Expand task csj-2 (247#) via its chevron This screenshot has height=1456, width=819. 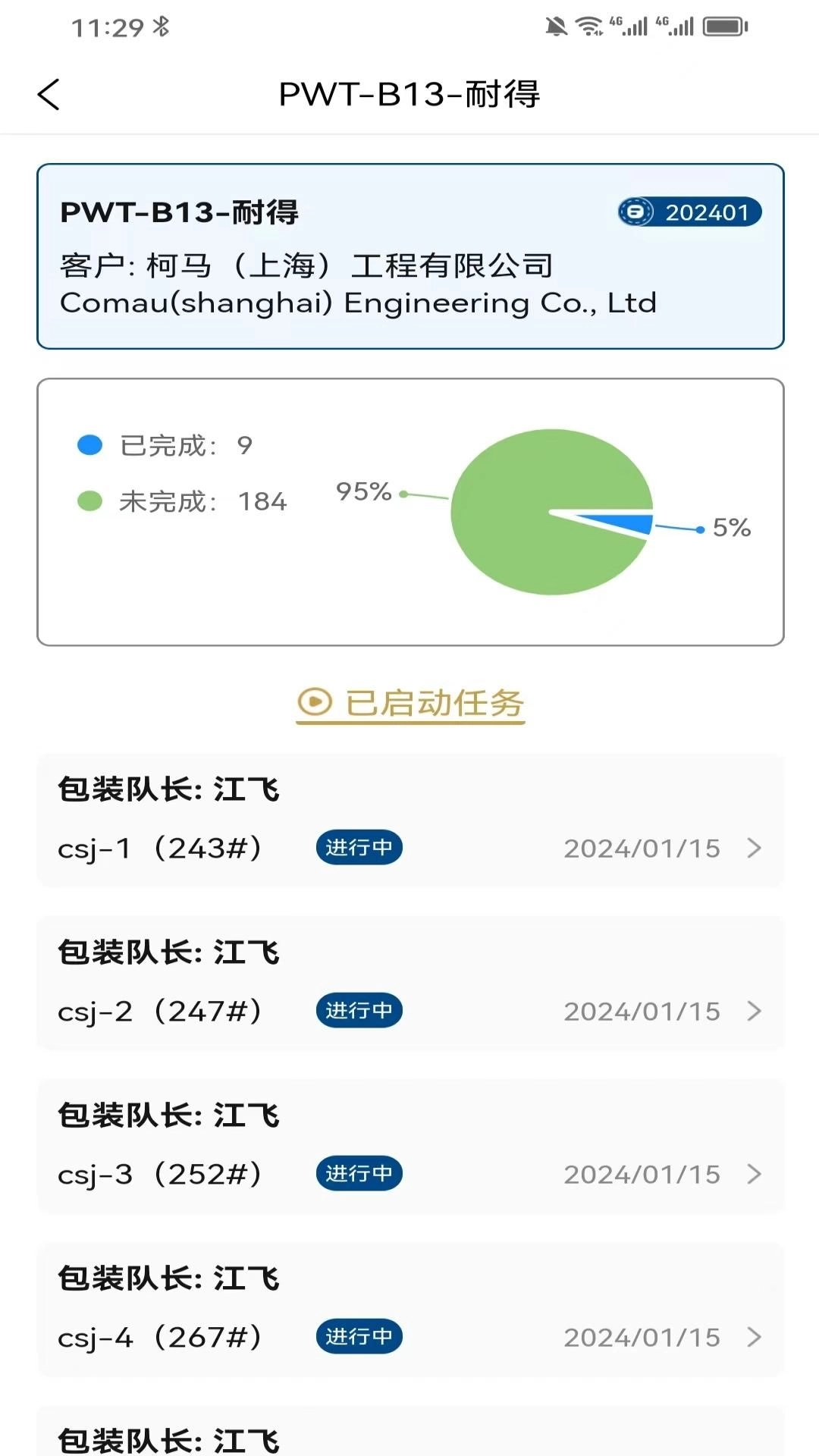(x=752, y=1012)
